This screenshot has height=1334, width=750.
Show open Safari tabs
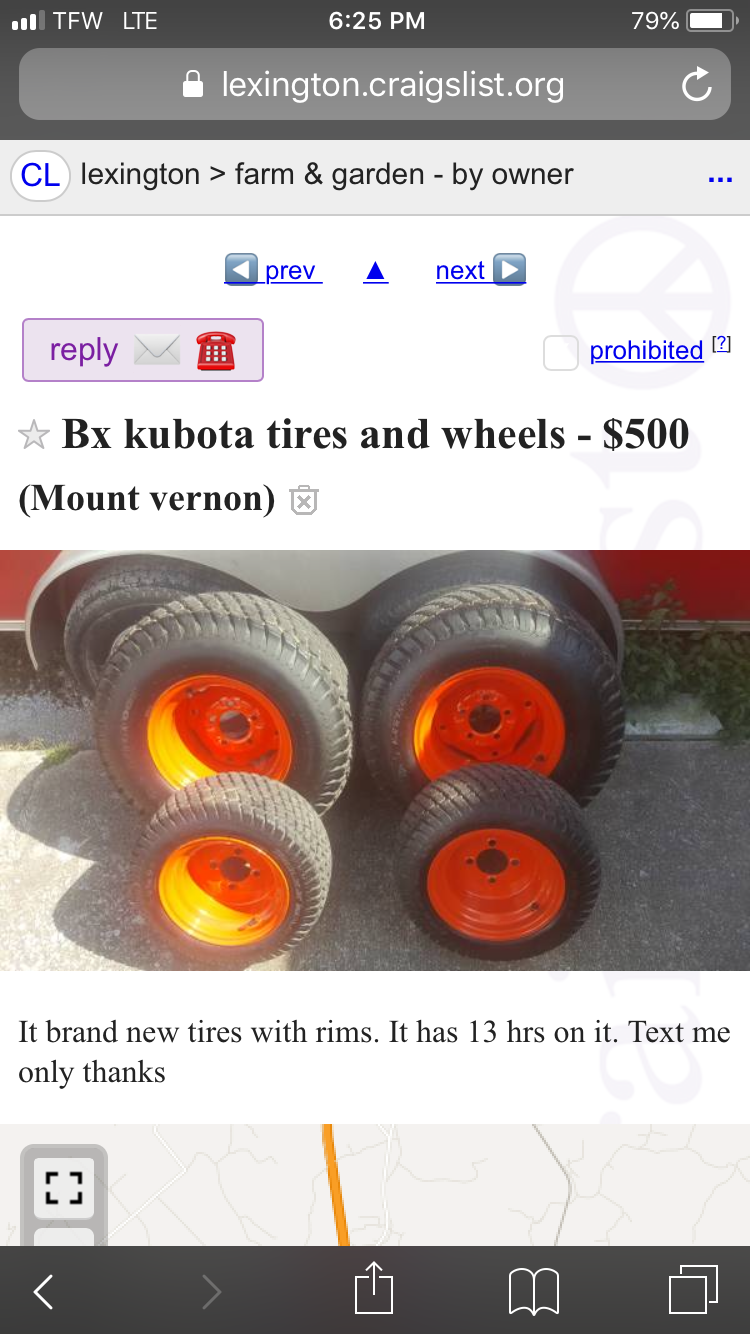point(693,1290)
